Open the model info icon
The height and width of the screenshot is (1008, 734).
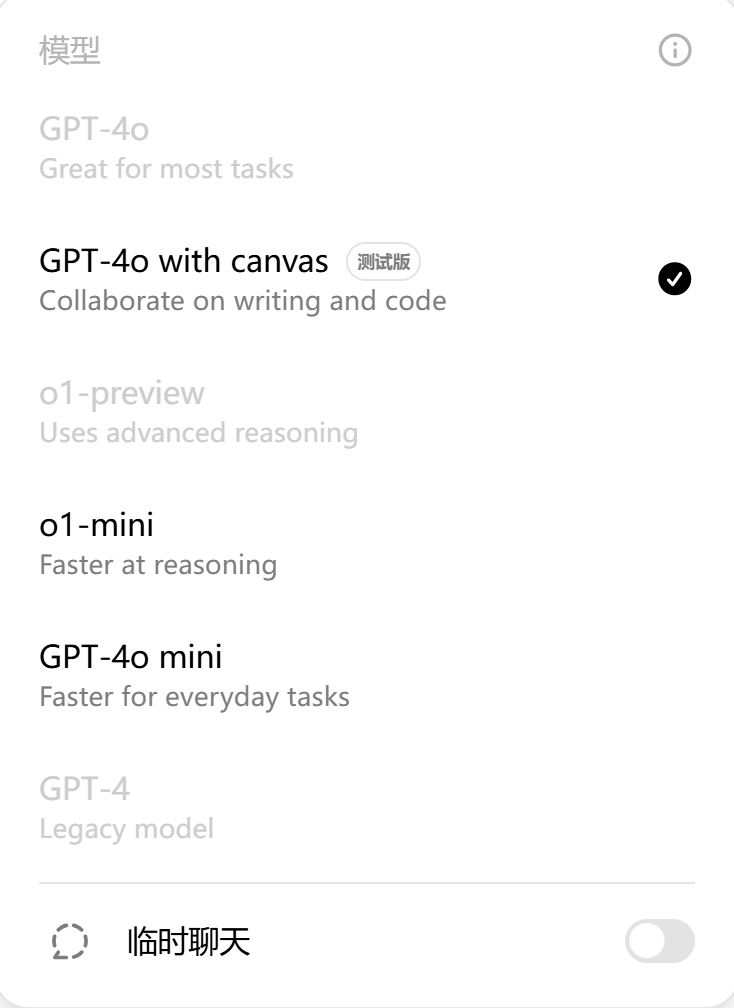pos(675,50)
